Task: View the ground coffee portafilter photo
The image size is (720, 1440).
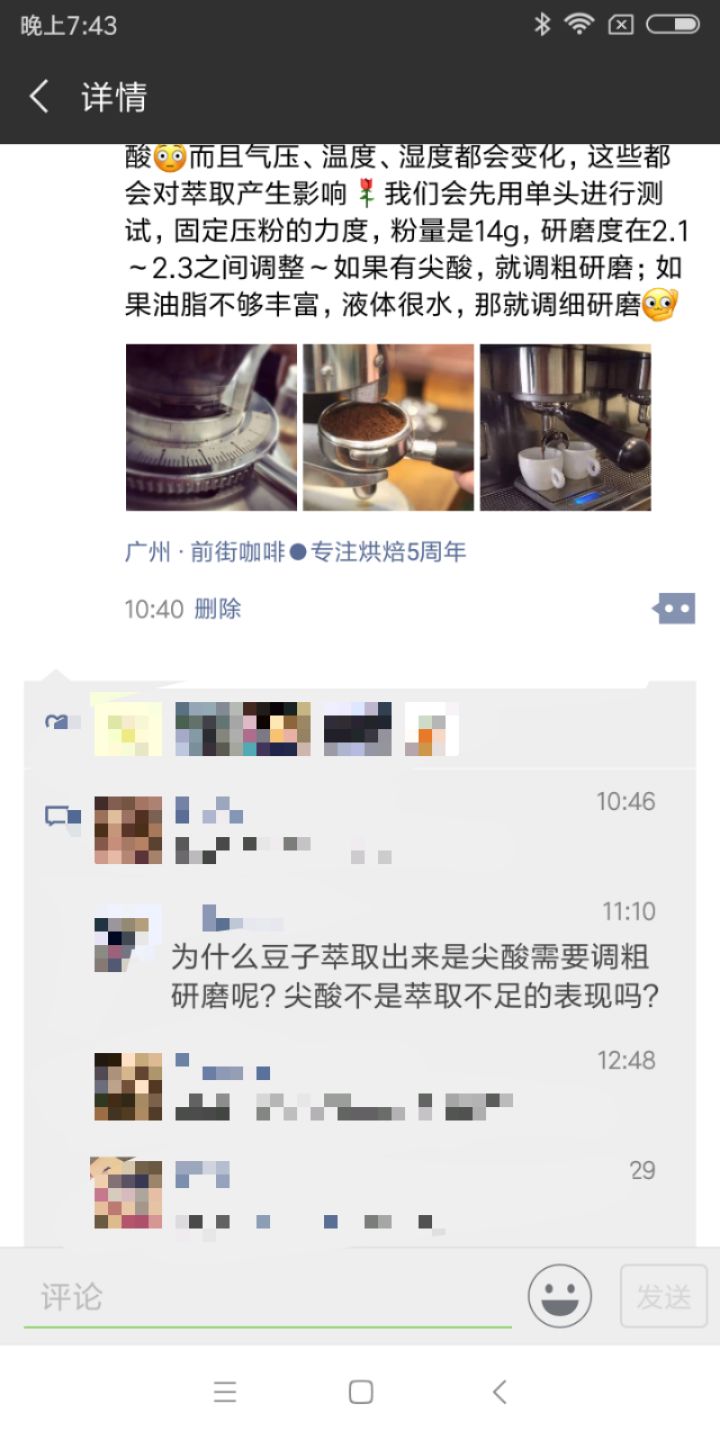Action: click(x=388, y=427)
